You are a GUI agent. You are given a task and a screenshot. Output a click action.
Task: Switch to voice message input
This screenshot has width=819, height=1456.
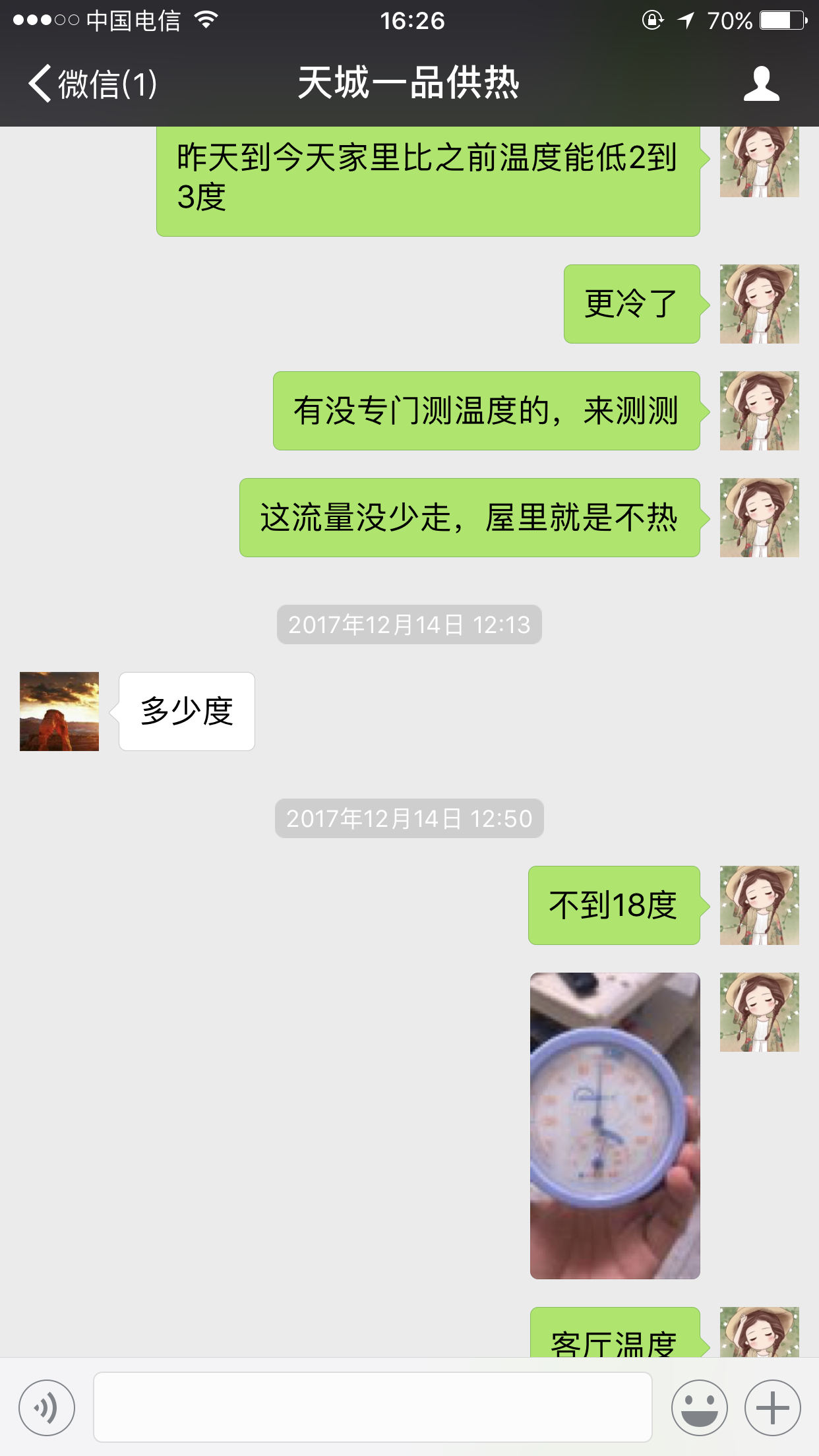(47, 1407)
